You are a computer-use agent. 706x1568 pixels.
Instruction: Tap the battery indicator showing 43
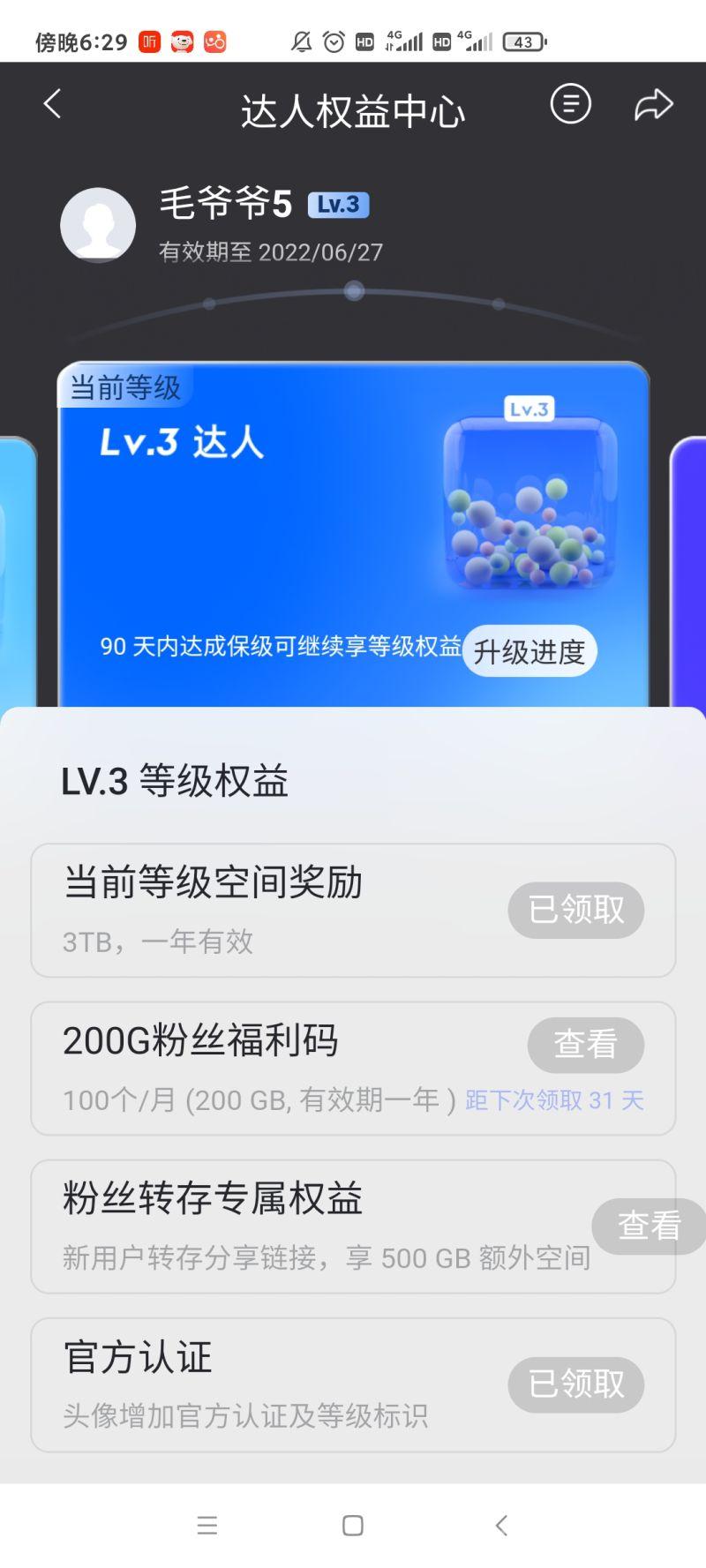click(x=522, y=41)
